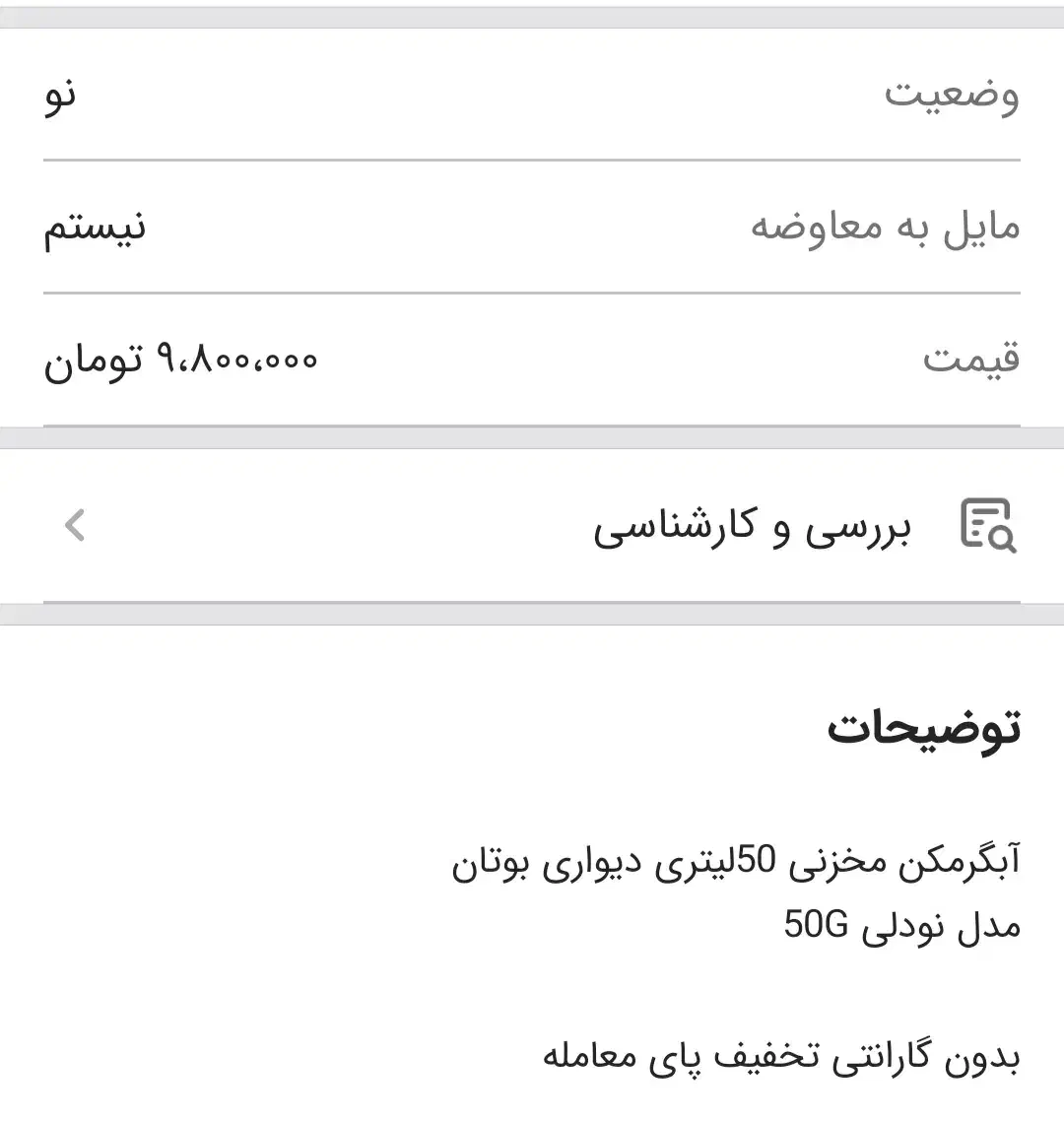This screenshot has width=1064, height=1122.
Task: Tap the inspection document icon beside بررسی و کارشناسی
Action: point(986,527)
